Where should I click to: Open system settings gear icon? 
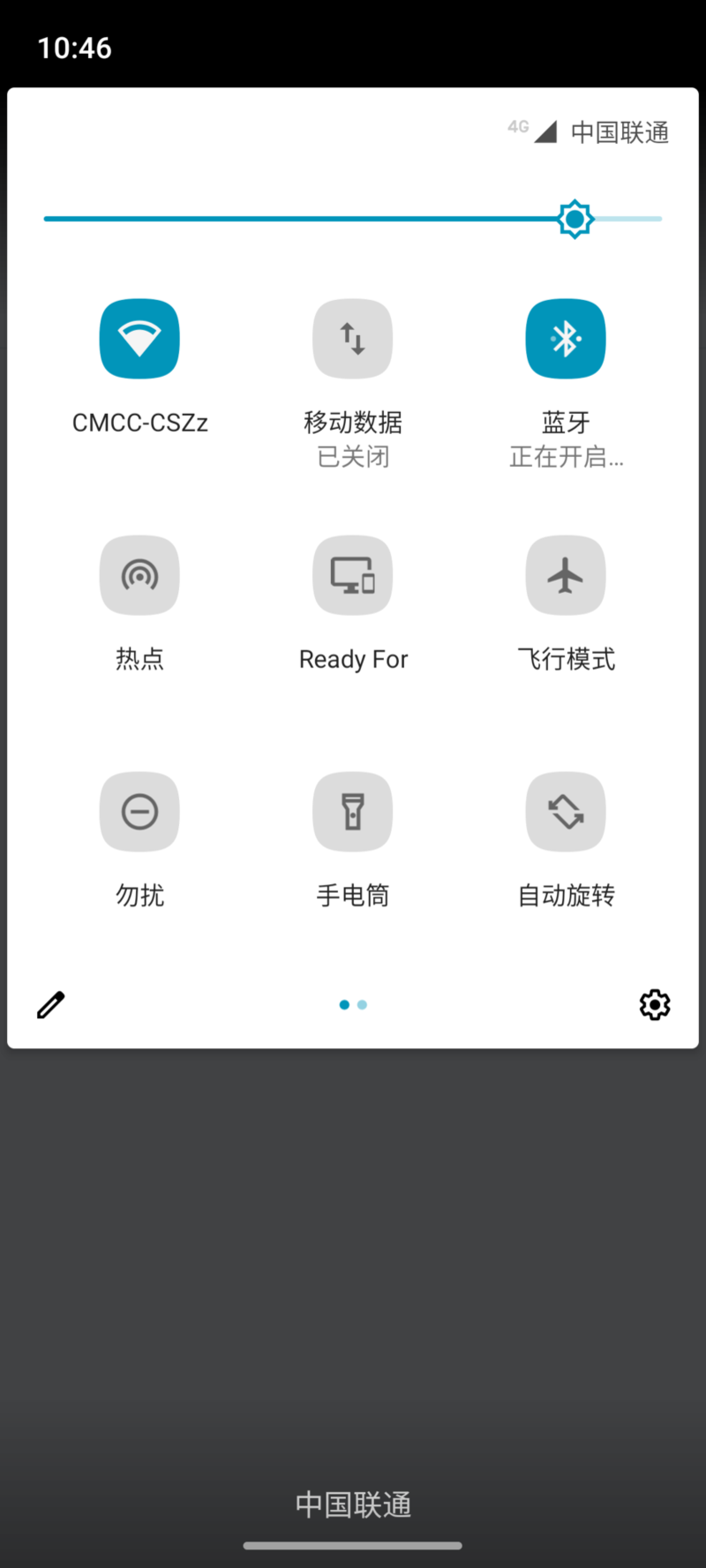click(655, 1004)
